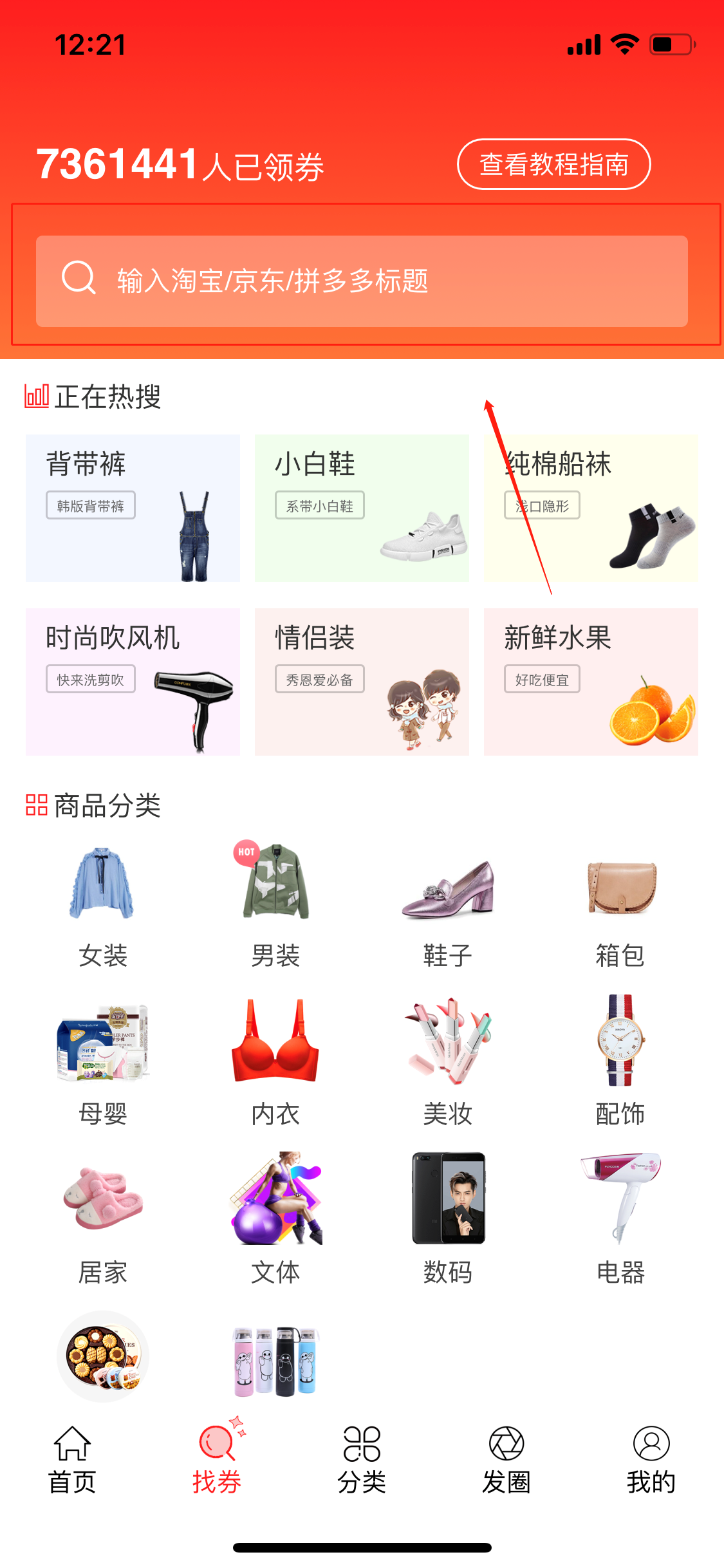Tap the 查看教程指南 button
This screenshot has width=724, height=1568.
pos(553,164)
